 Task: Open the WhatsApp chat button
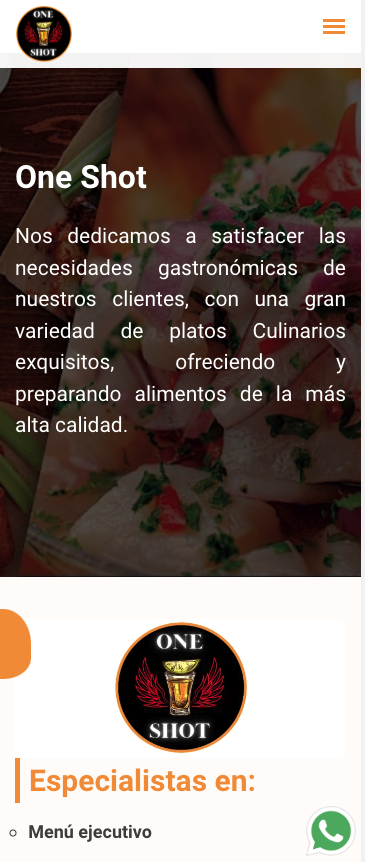click(331, 831)
